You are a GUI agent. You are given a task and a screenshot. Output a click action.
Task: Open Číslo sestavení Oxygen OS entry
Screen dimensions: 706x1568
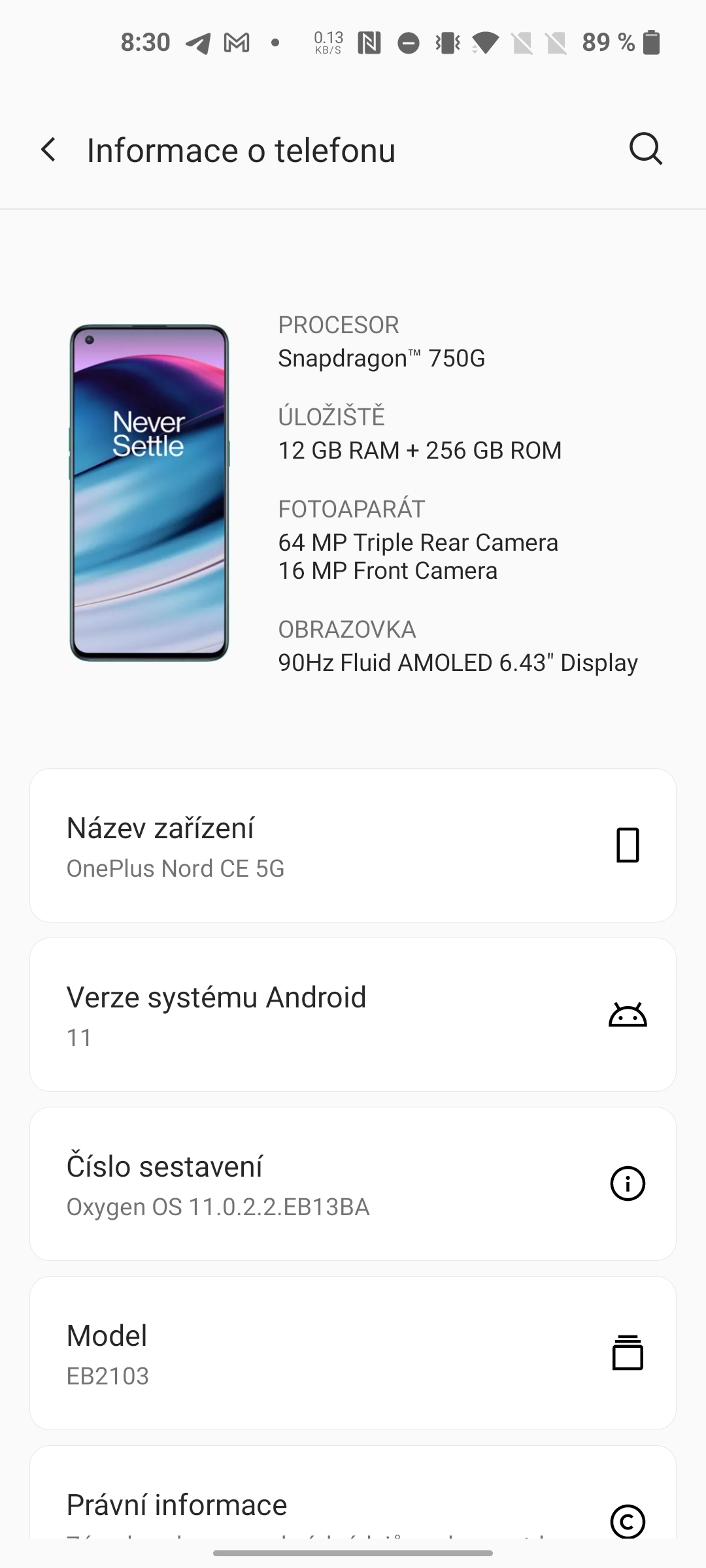261,1184
